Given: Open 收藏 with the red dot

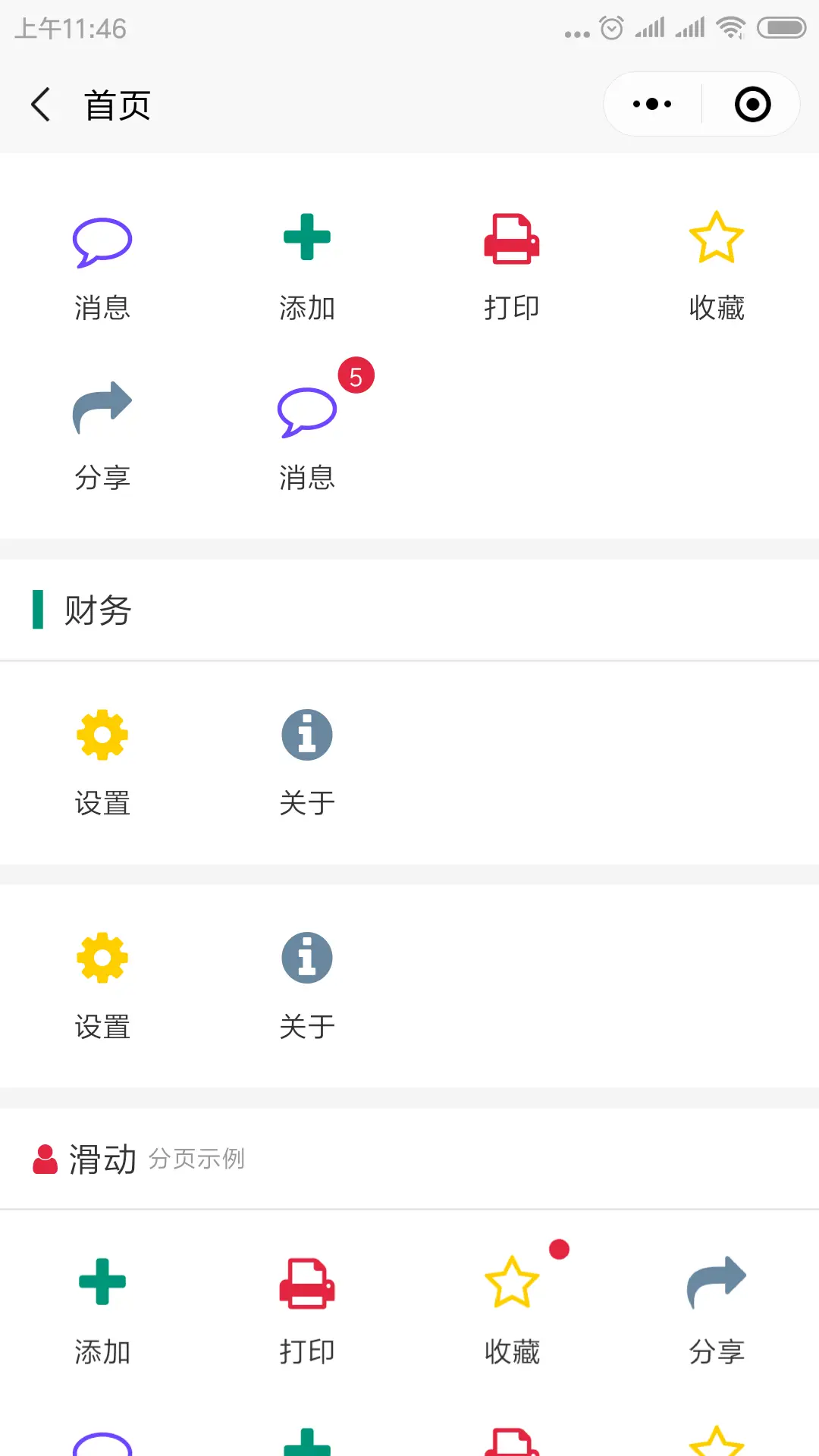Looking at the screenshot, I should [512, 1308].
